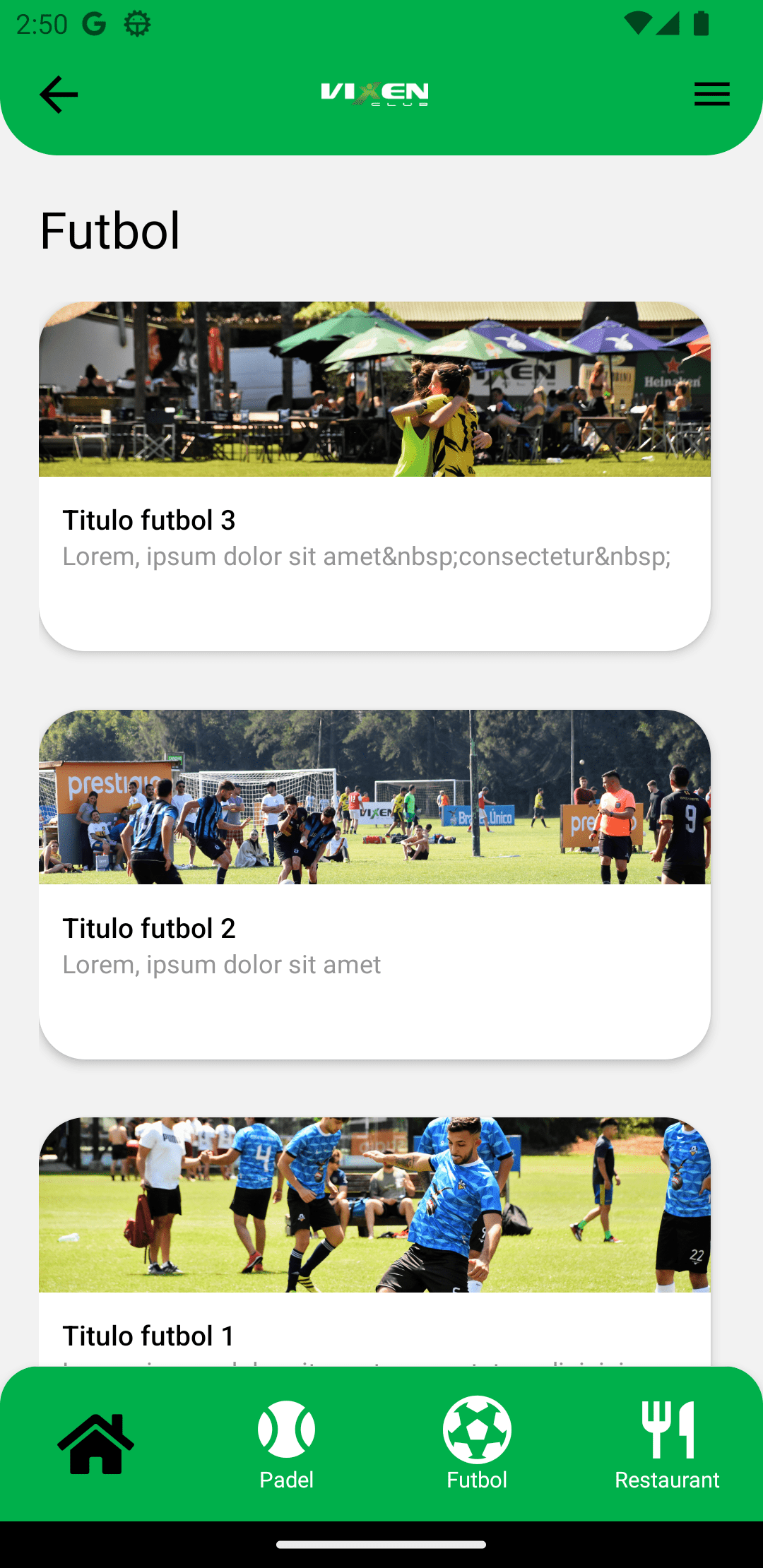Select the Futbol tab
Screen dimensions: 763x1568
[477, 1445]
